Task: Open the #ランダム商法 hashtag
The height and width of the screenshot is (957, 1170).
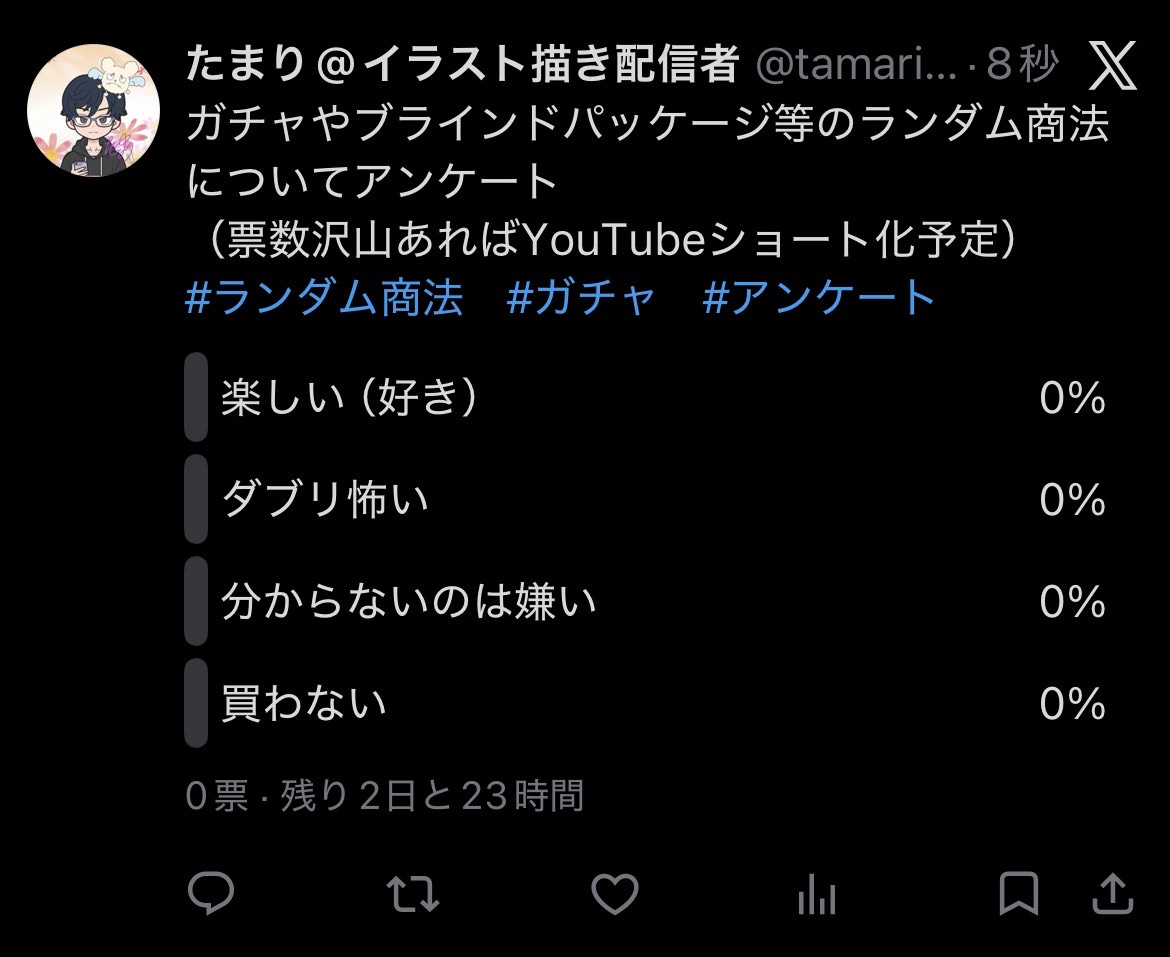Action: [x=325, y=298]
